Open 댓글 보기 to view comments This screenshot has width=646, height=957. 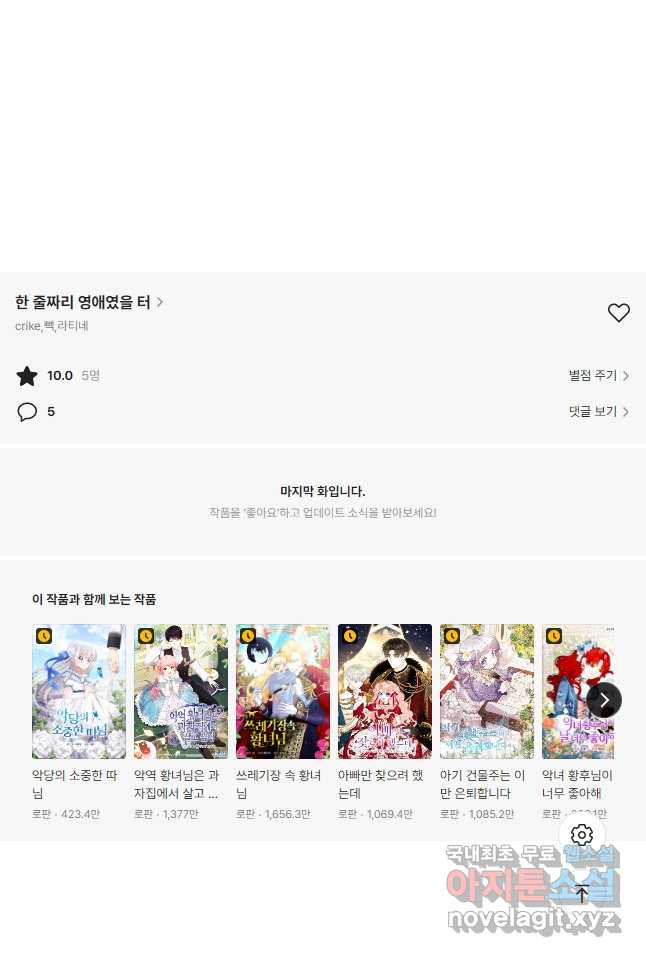(598, 411)
